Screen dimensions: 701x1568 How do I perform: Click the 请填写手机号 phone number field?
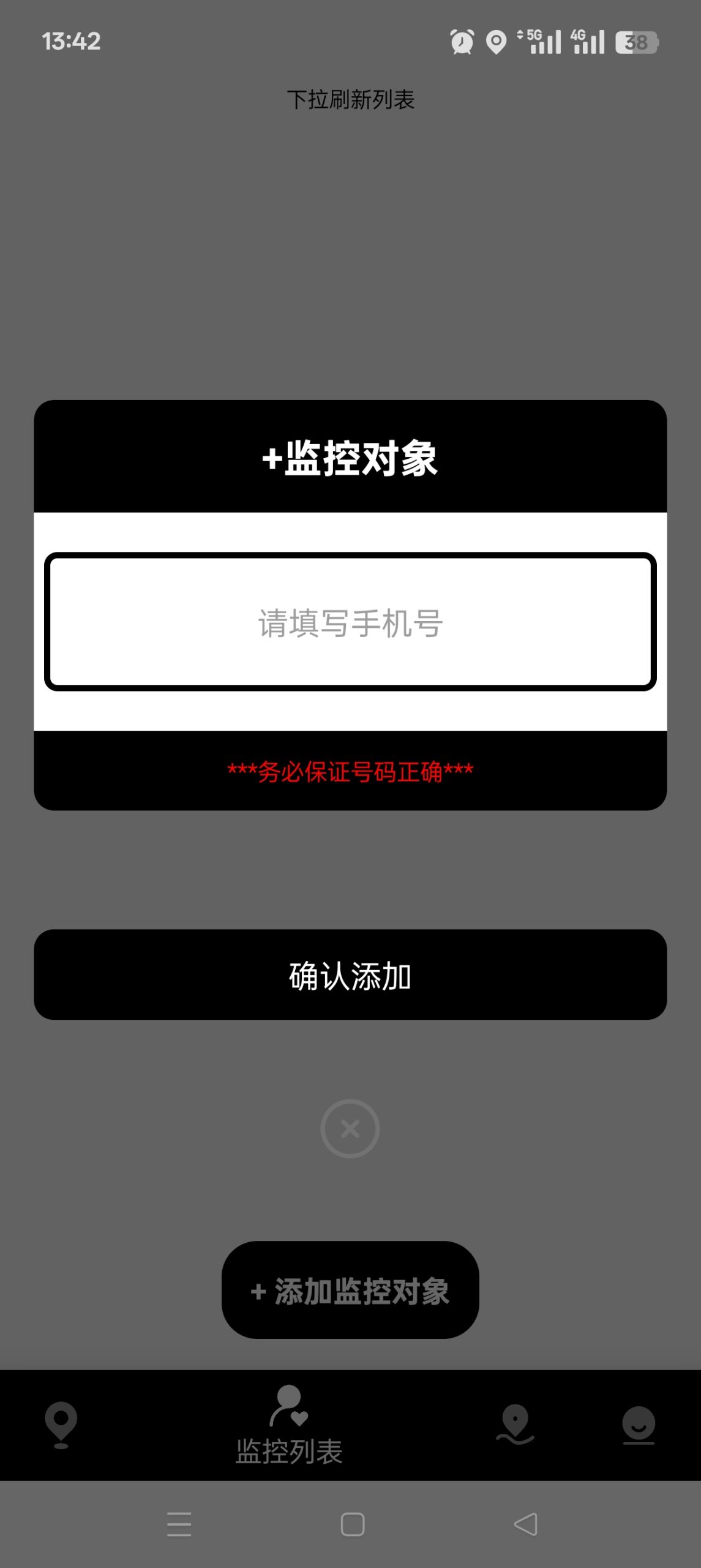pos(350,622)
